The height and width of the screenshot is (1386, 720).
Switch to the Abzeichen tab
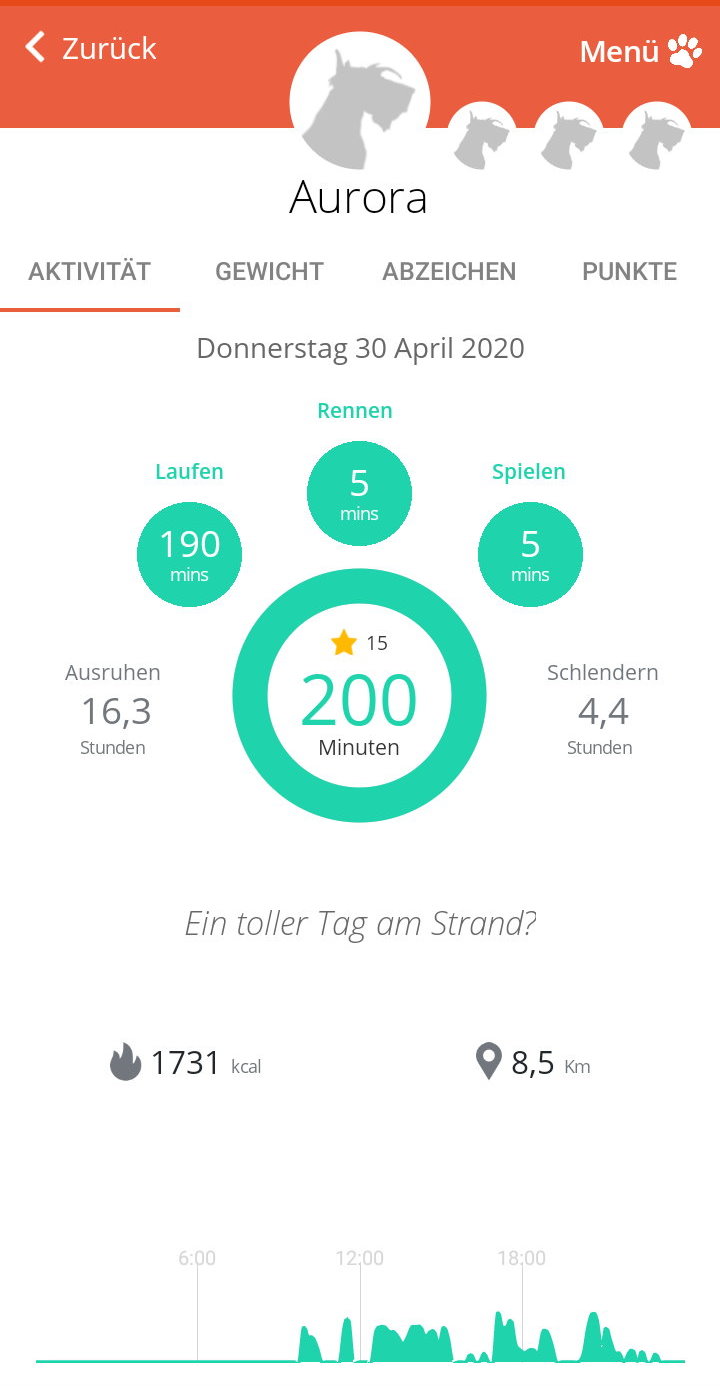[x=449, y=271]
